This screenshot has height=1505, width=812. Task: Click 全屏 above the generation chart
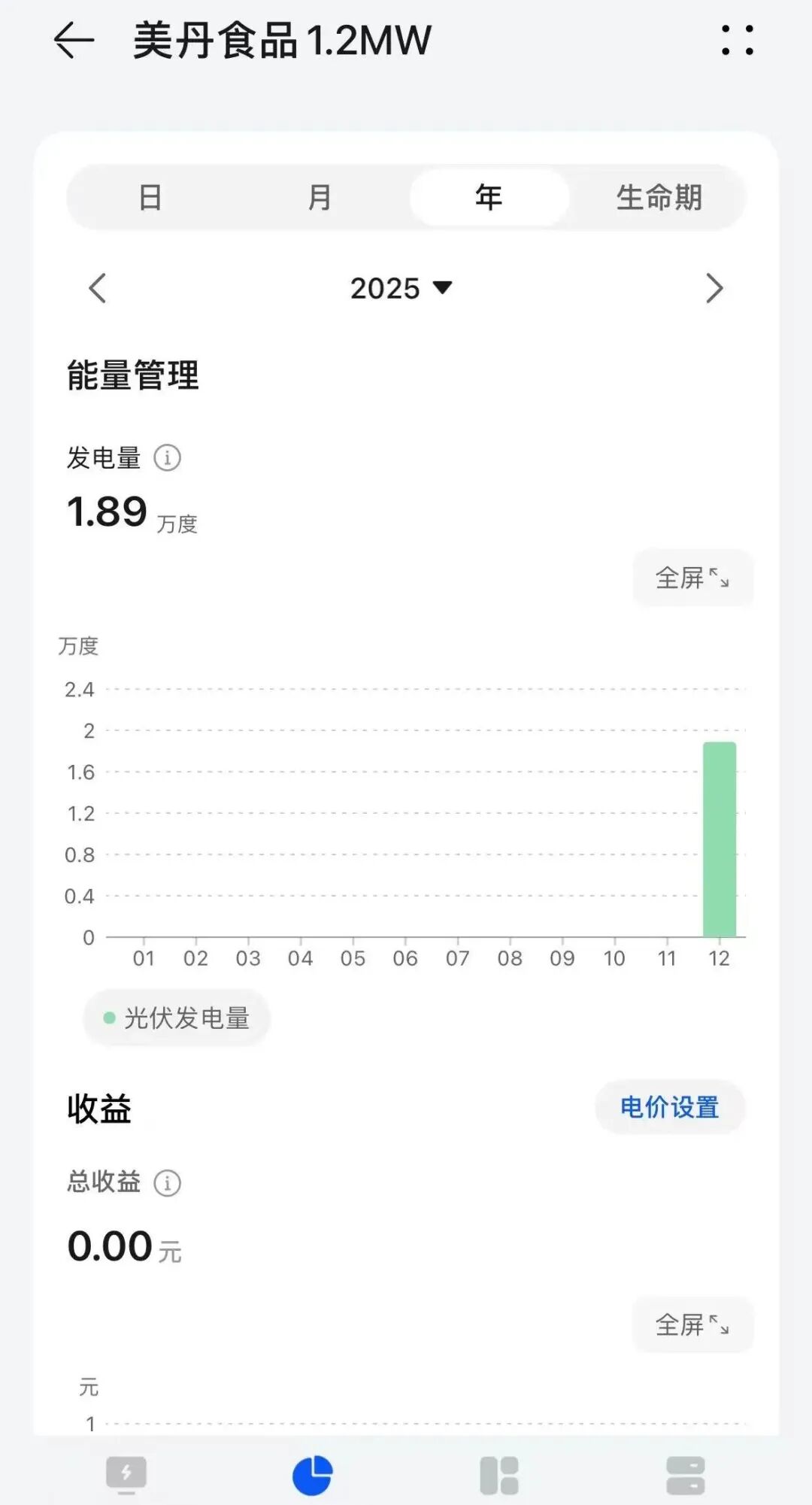pyautogui.click(x=692, y=578)
